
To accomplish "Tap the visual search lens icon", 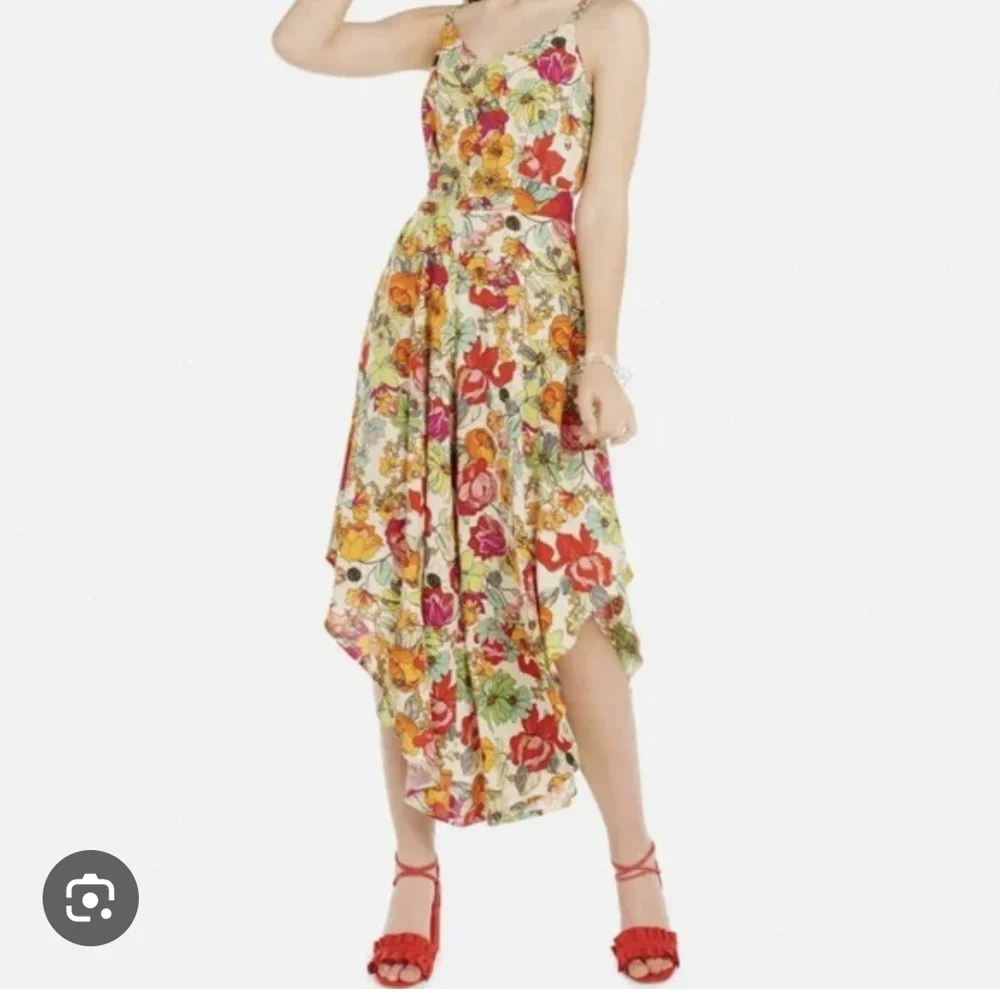I will click(x=90, y=897).
